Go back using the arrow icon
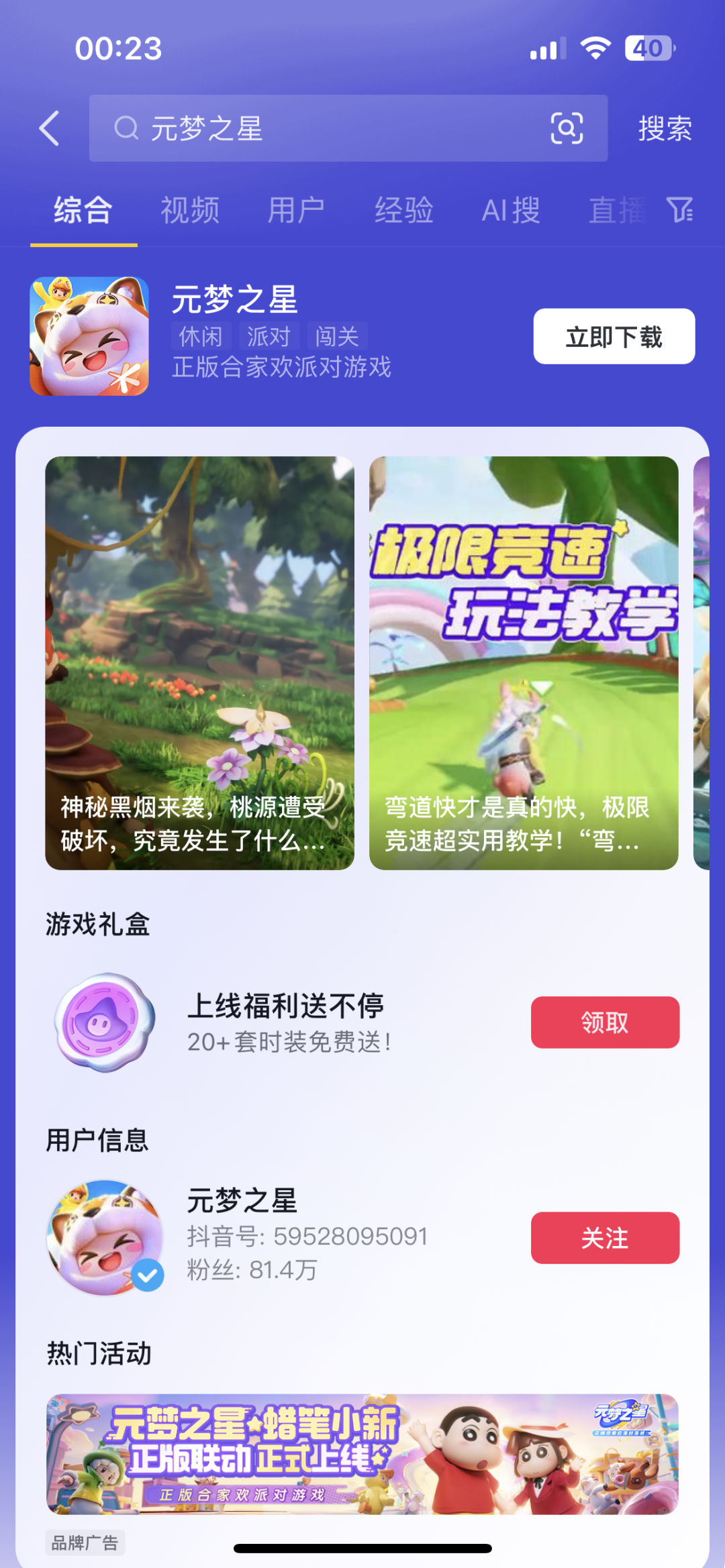This screenshot has height=1568, width=725. (x=50, y=128)
